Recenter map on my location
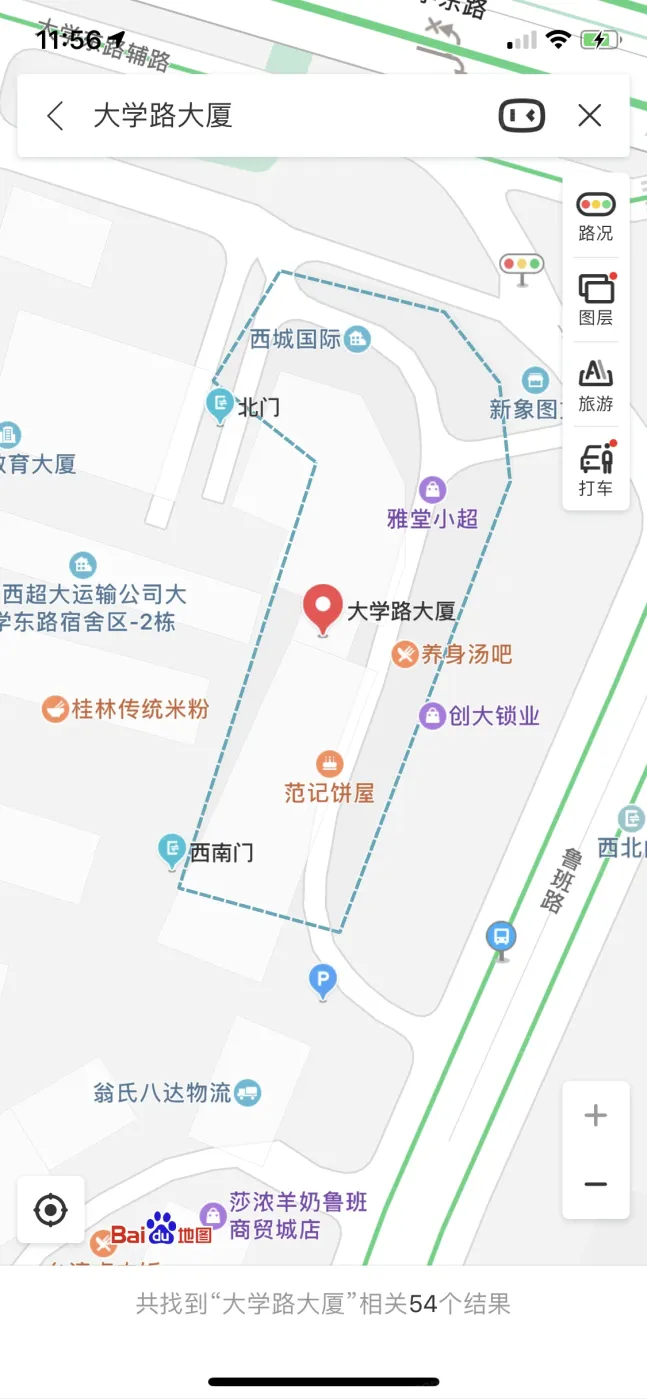The height and width of the screenshot is (1400, 647). click(50, 1210)
